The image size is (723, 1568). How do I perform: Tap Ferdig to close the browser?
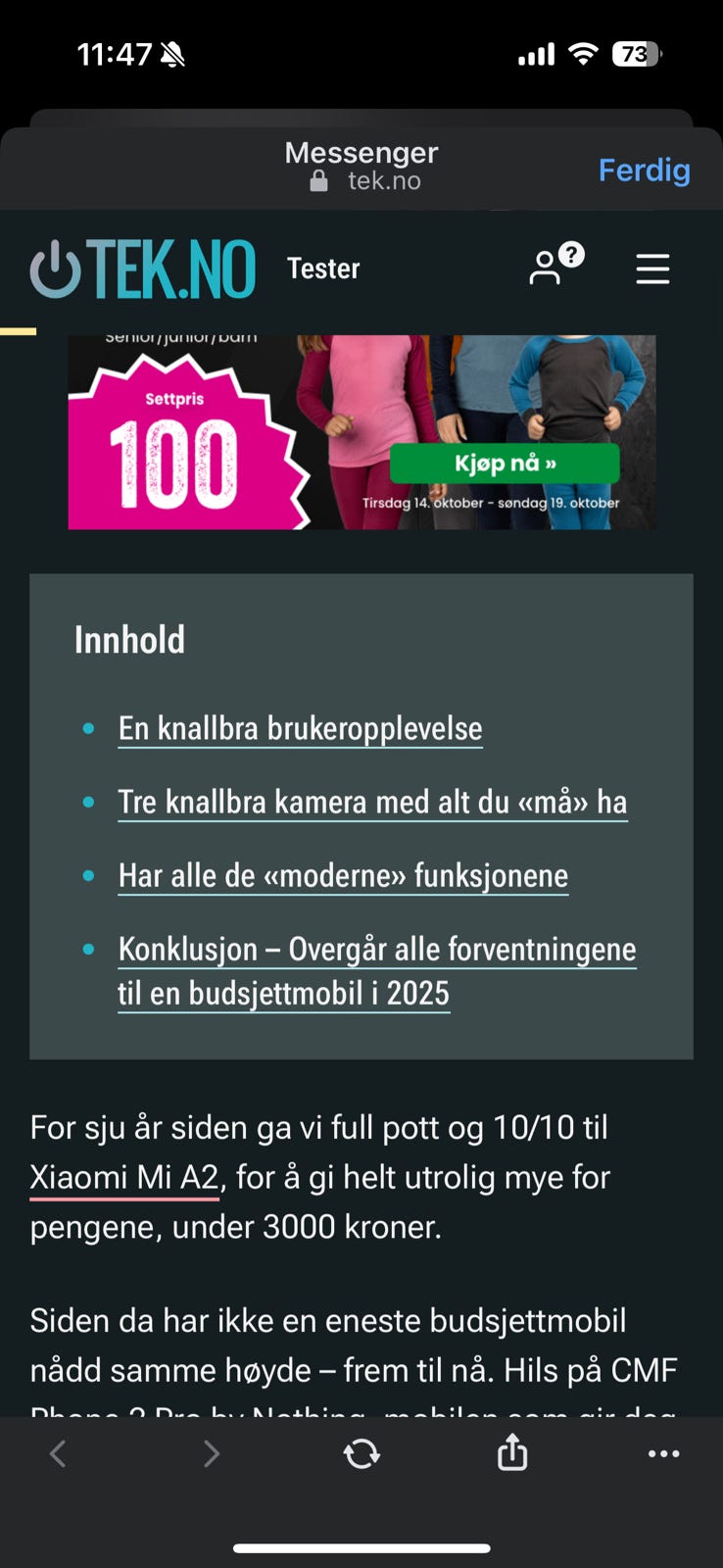point(645,170)
